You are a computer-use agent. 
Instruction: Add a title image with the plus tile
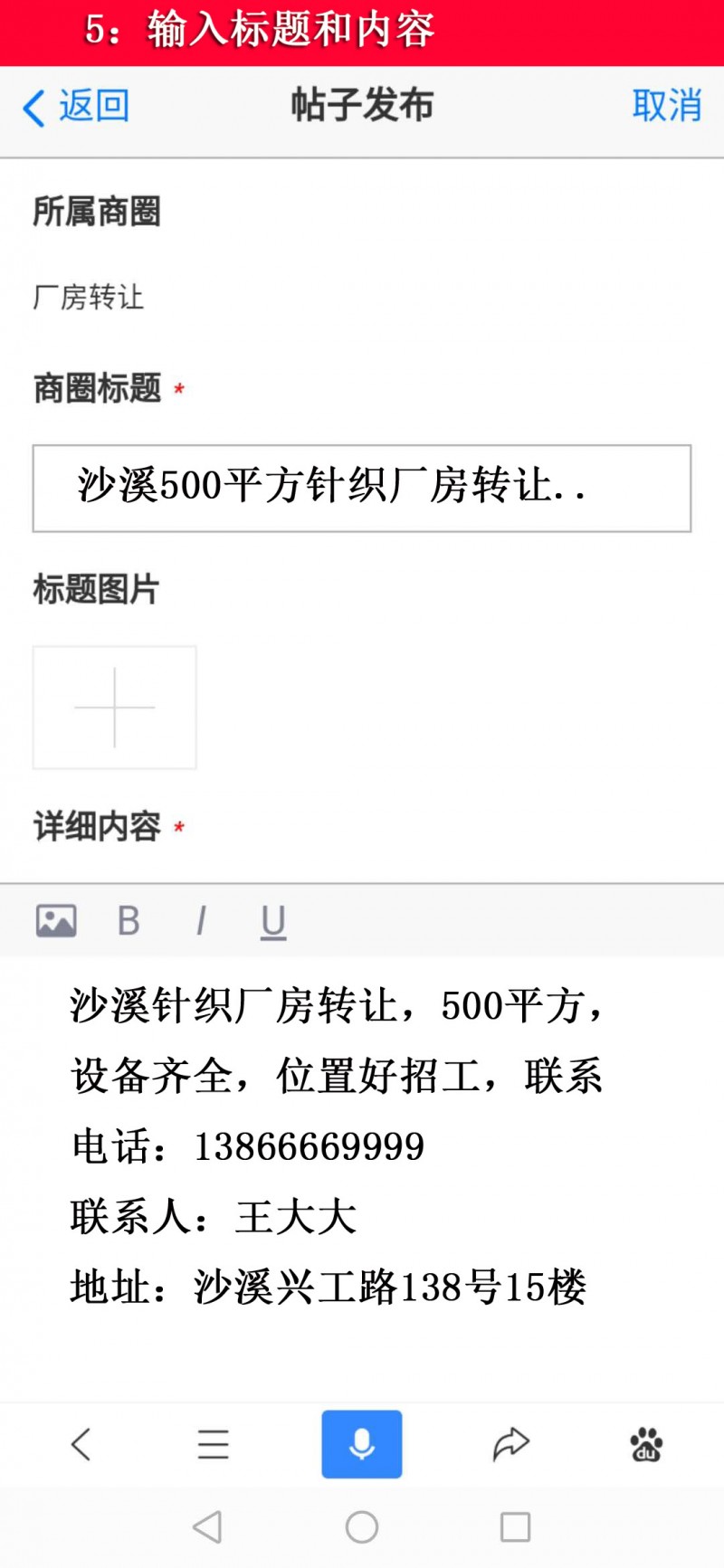tap(115, 708)
